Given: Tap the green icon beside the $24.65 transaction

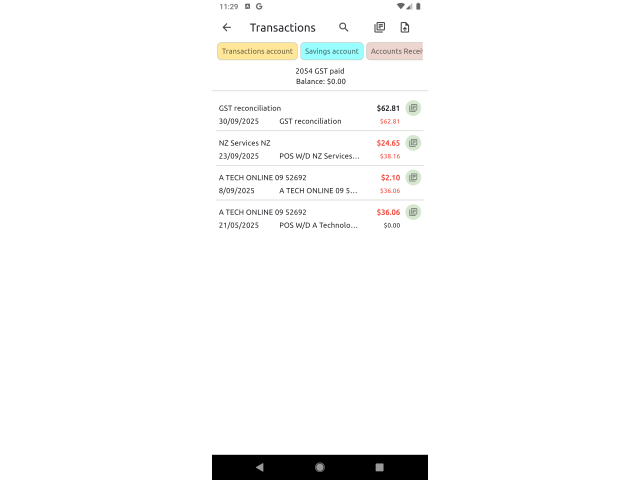Looking at the screenshot, I should 413,143.
